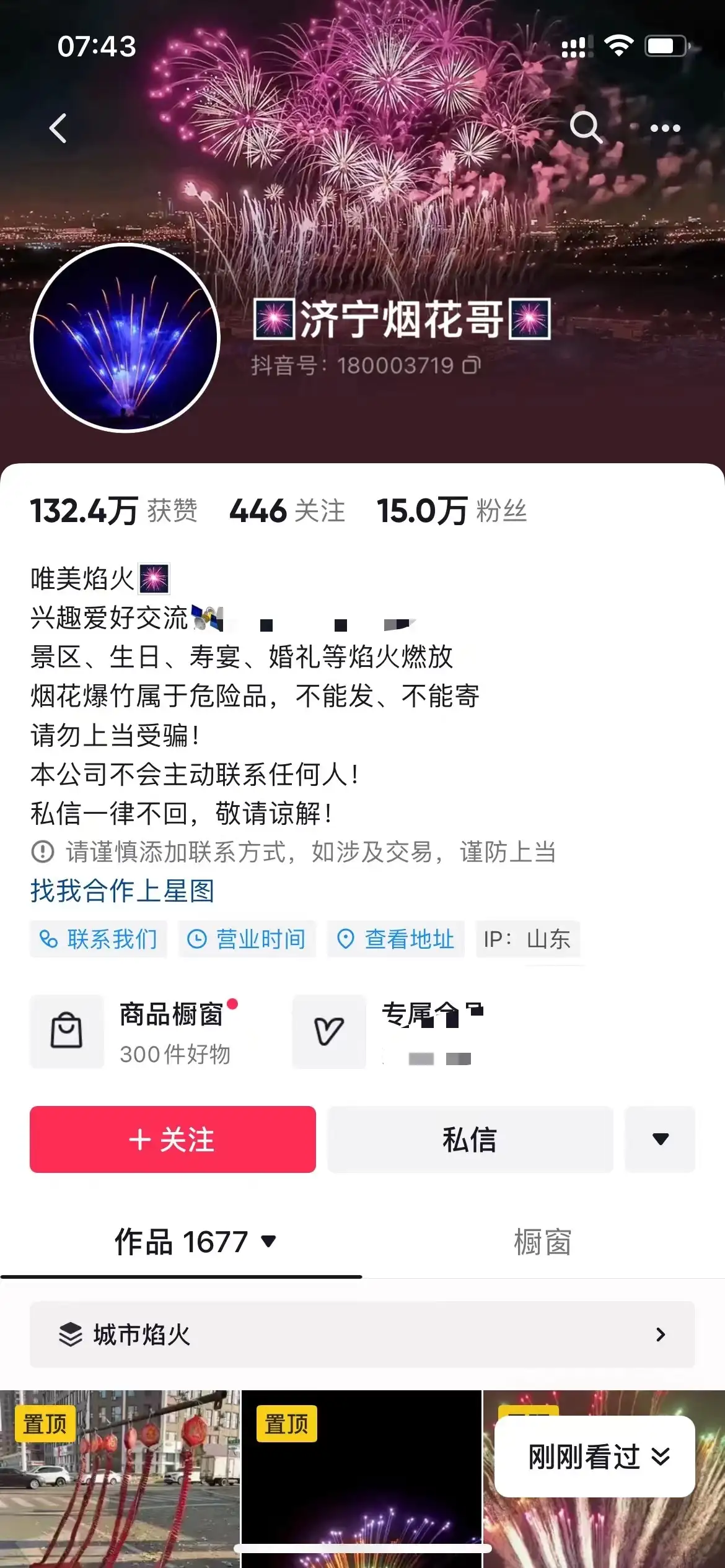Open the dropdown arrow next to 私信

point(660,1140)
